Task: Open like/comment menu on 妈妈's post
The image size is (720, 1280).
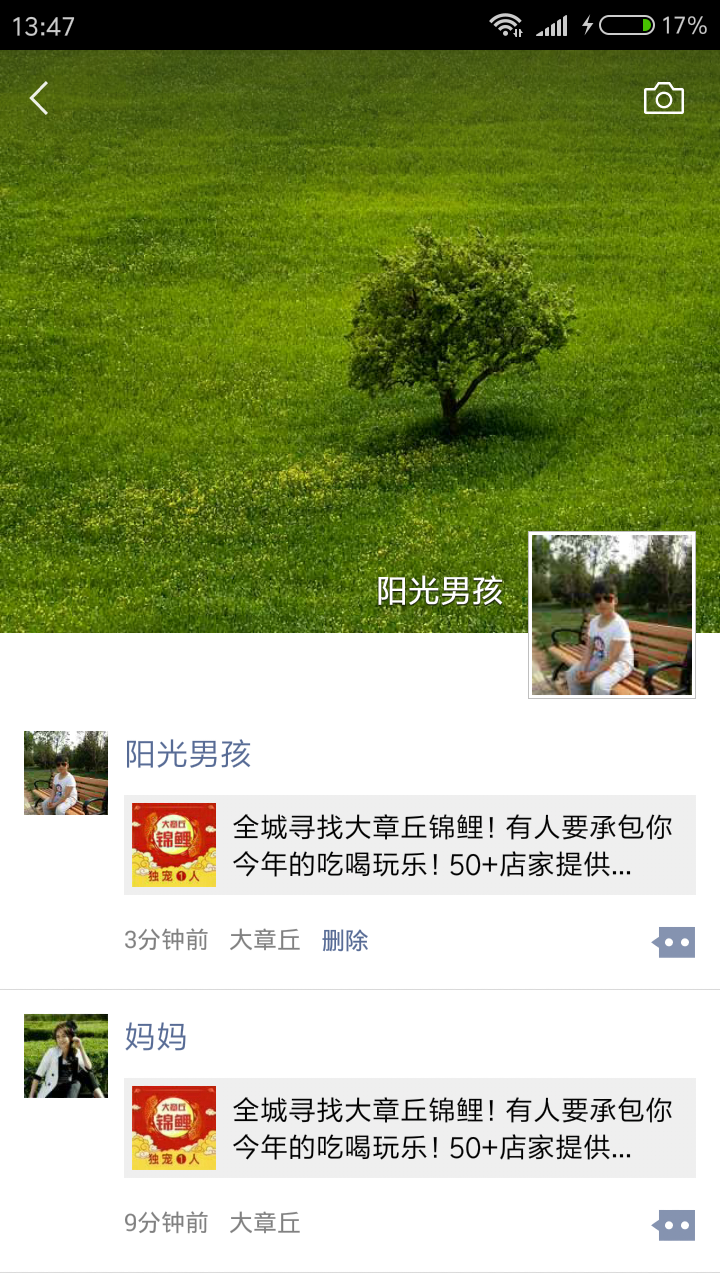Action: pyautogui.click(x=675, y=1225)
